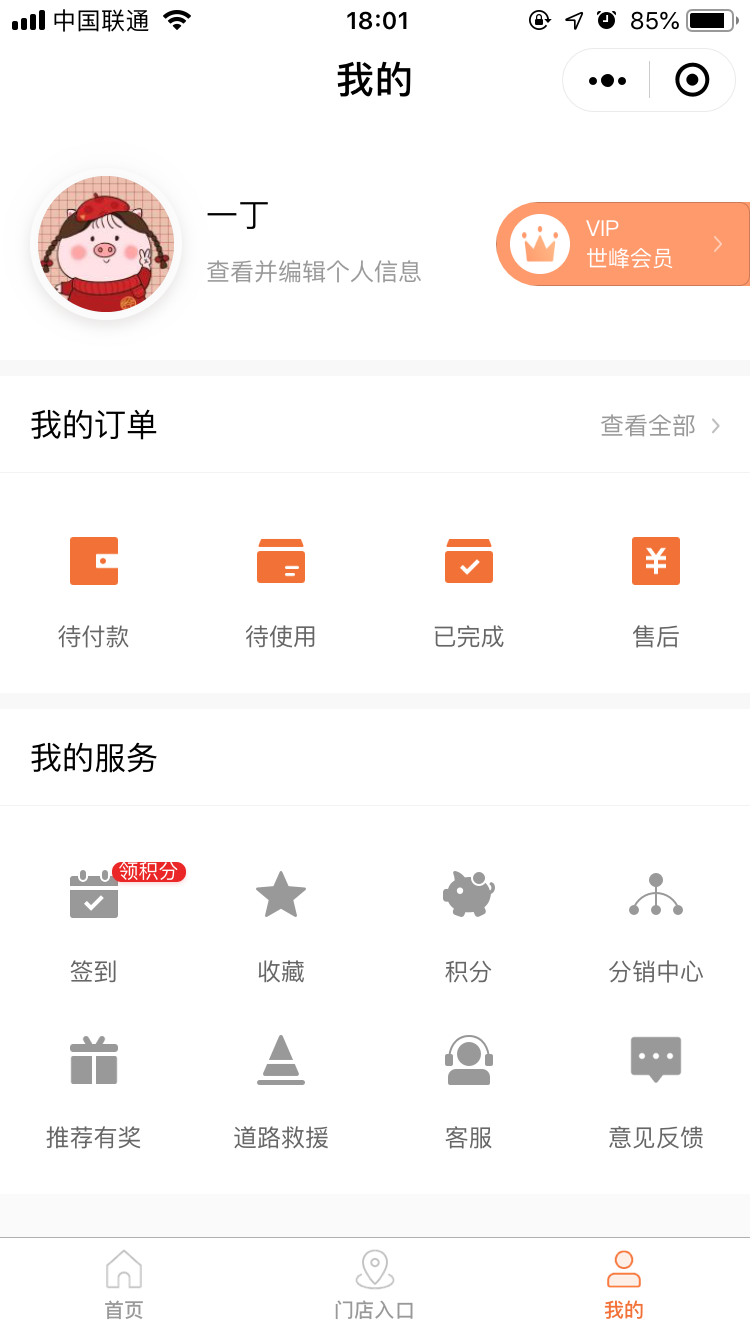Open 查看并编辑个人信息 to edit profile
This screenshot has height=1334, width=750.
[313, 271]
